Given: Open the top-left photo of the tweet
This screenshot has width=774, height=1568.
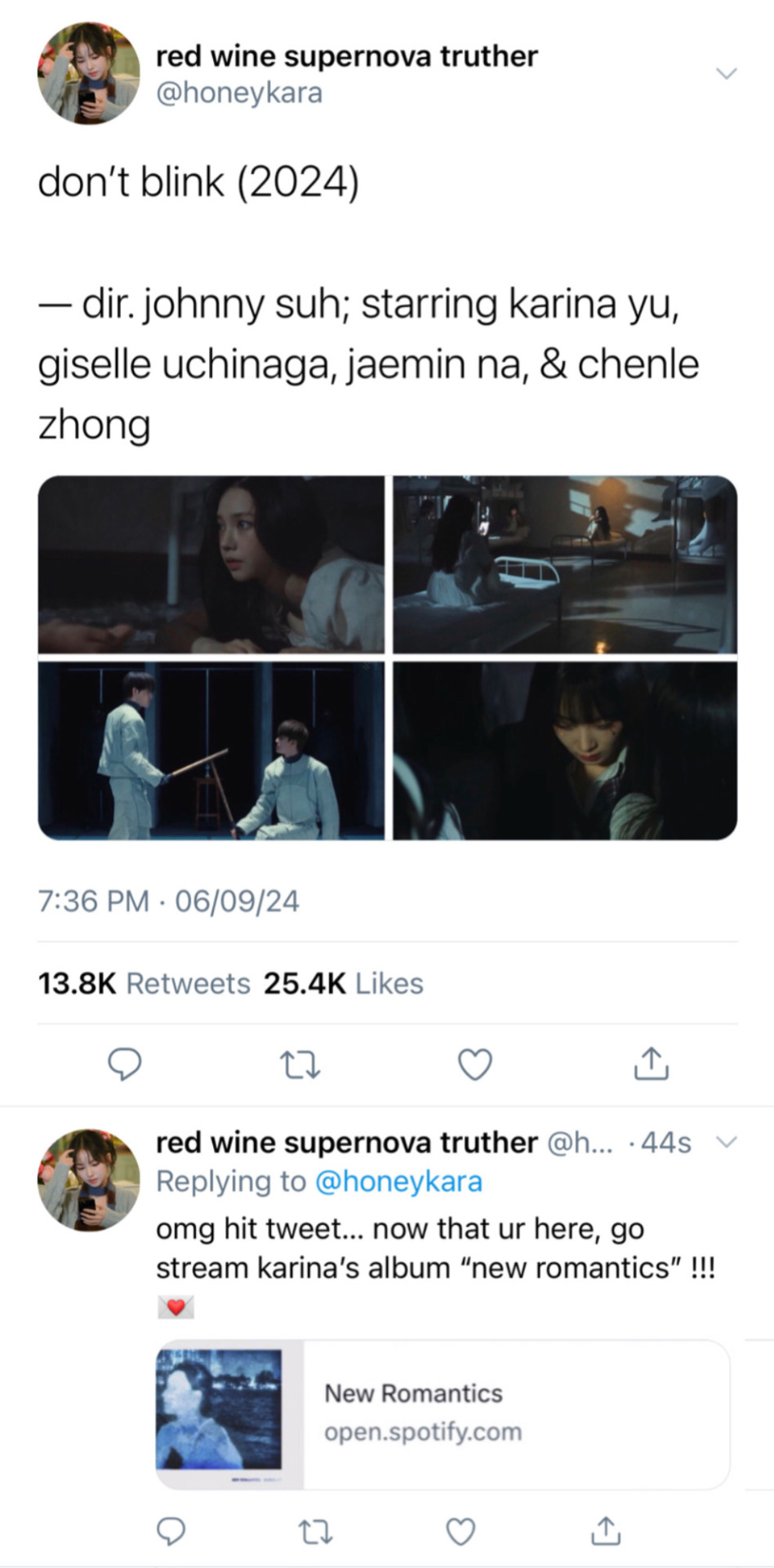Looking at the screenshot, I should pos(211,564).
